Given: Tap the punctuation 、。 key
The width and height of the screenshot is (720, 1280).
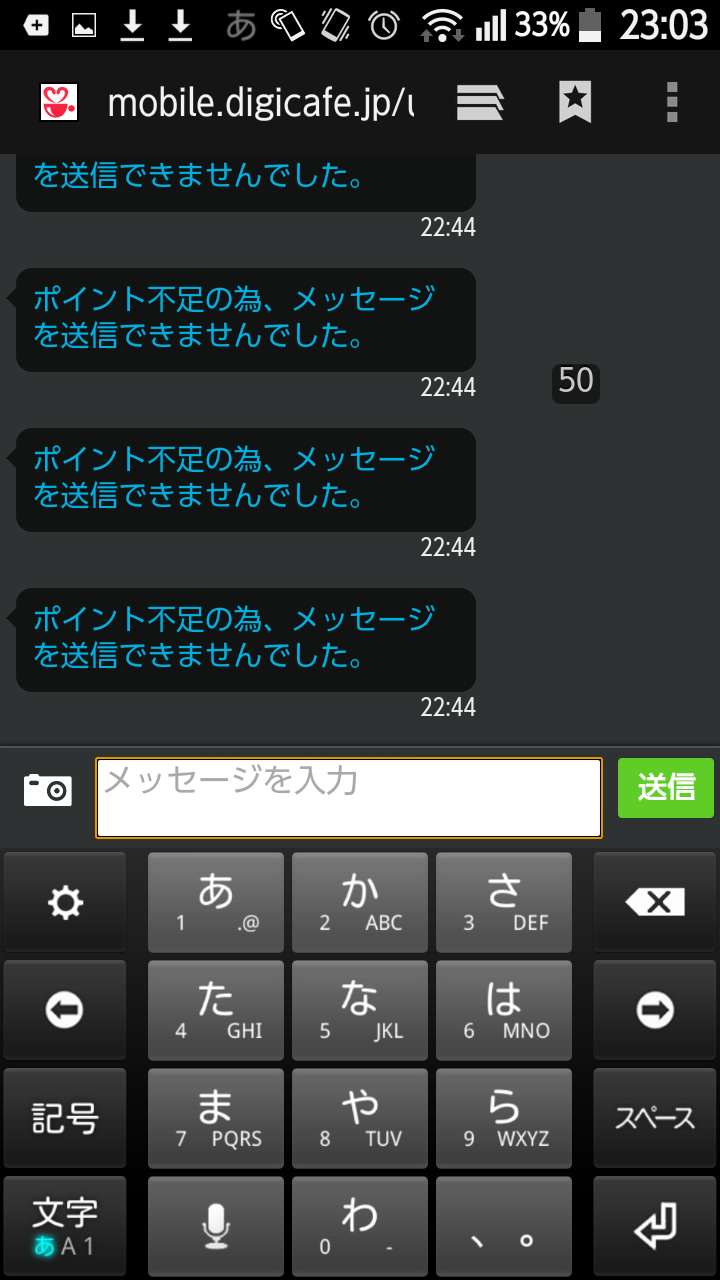Looking at the screenshot, I should pos(504,1226).
